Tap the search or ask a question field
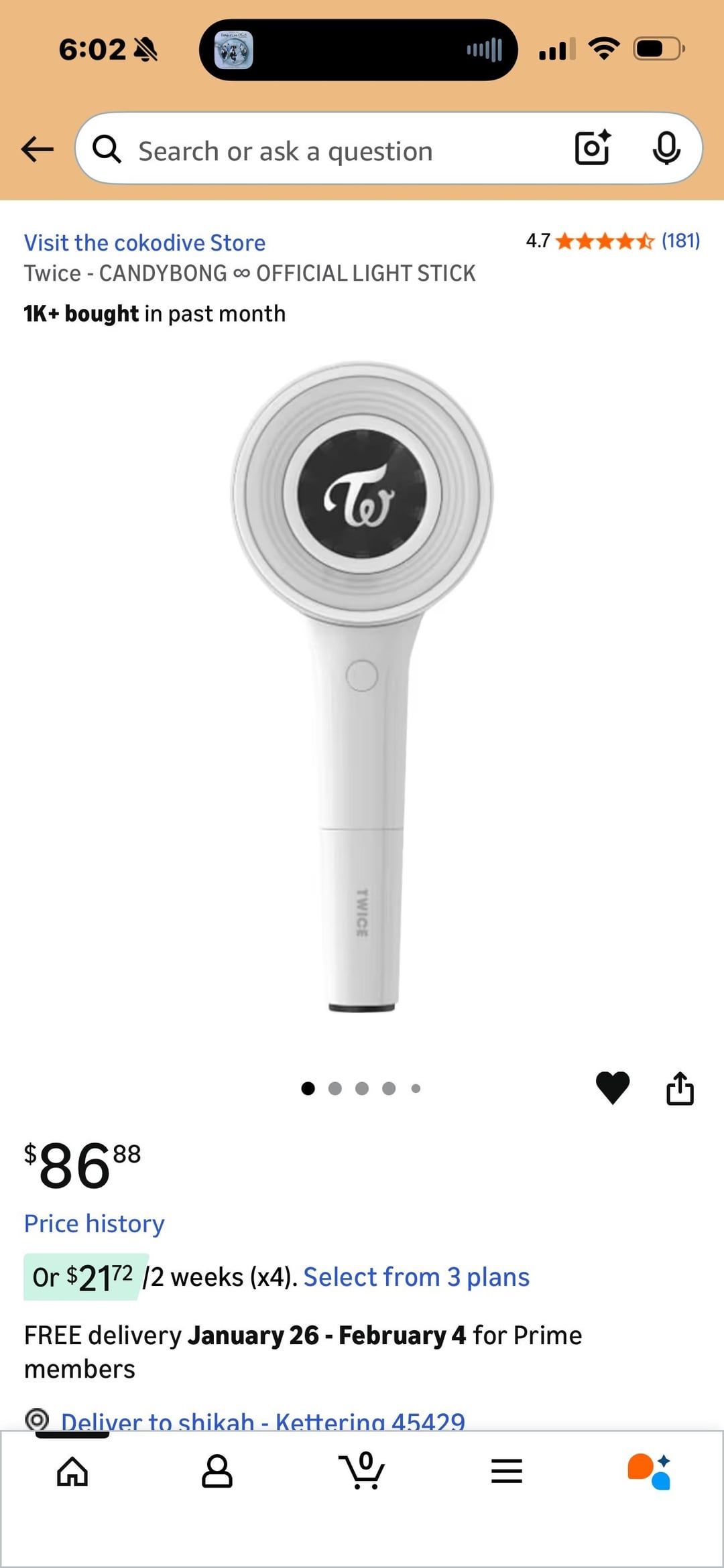The width and height of the screenshot is (724, 1568). click(x=322, y=151)
